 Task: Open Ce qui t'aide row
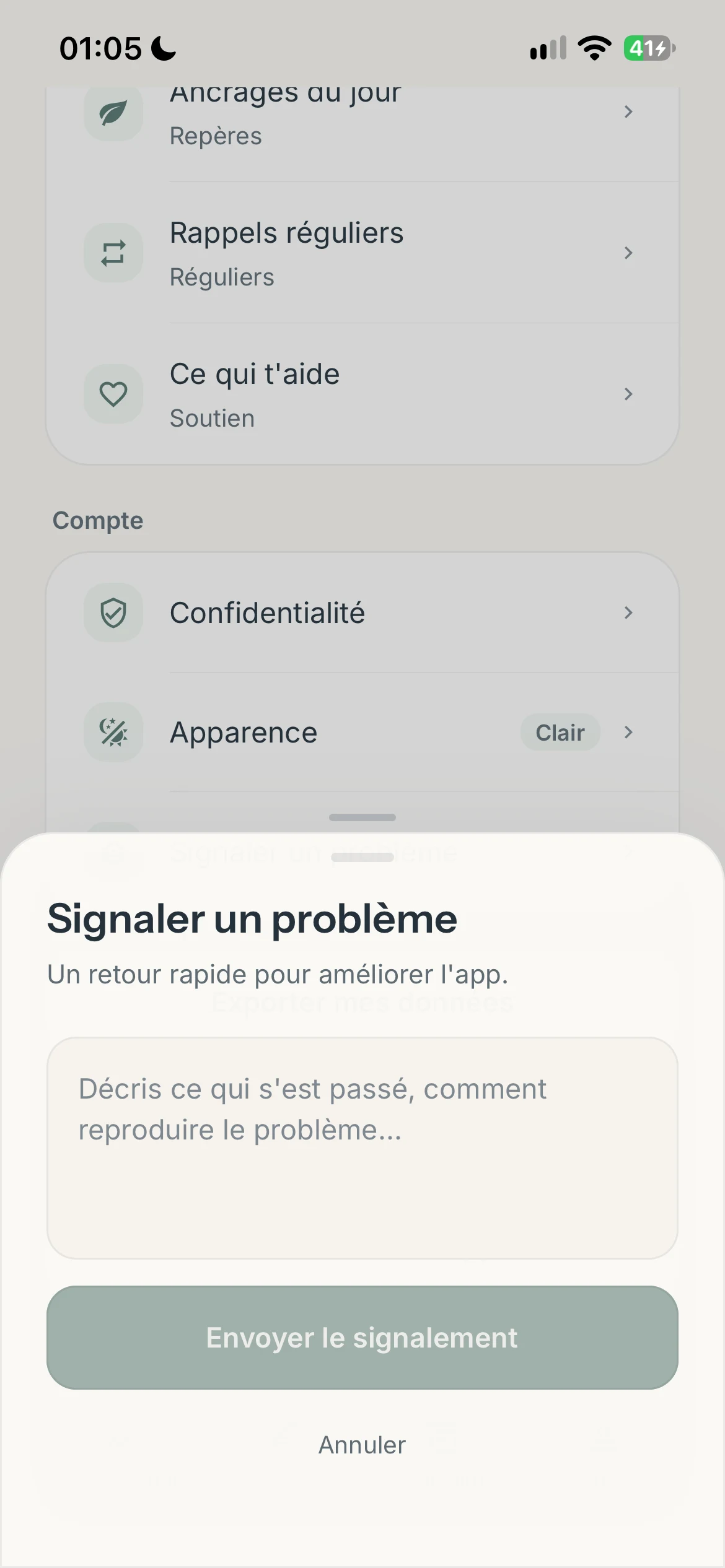tap(362, 394)
